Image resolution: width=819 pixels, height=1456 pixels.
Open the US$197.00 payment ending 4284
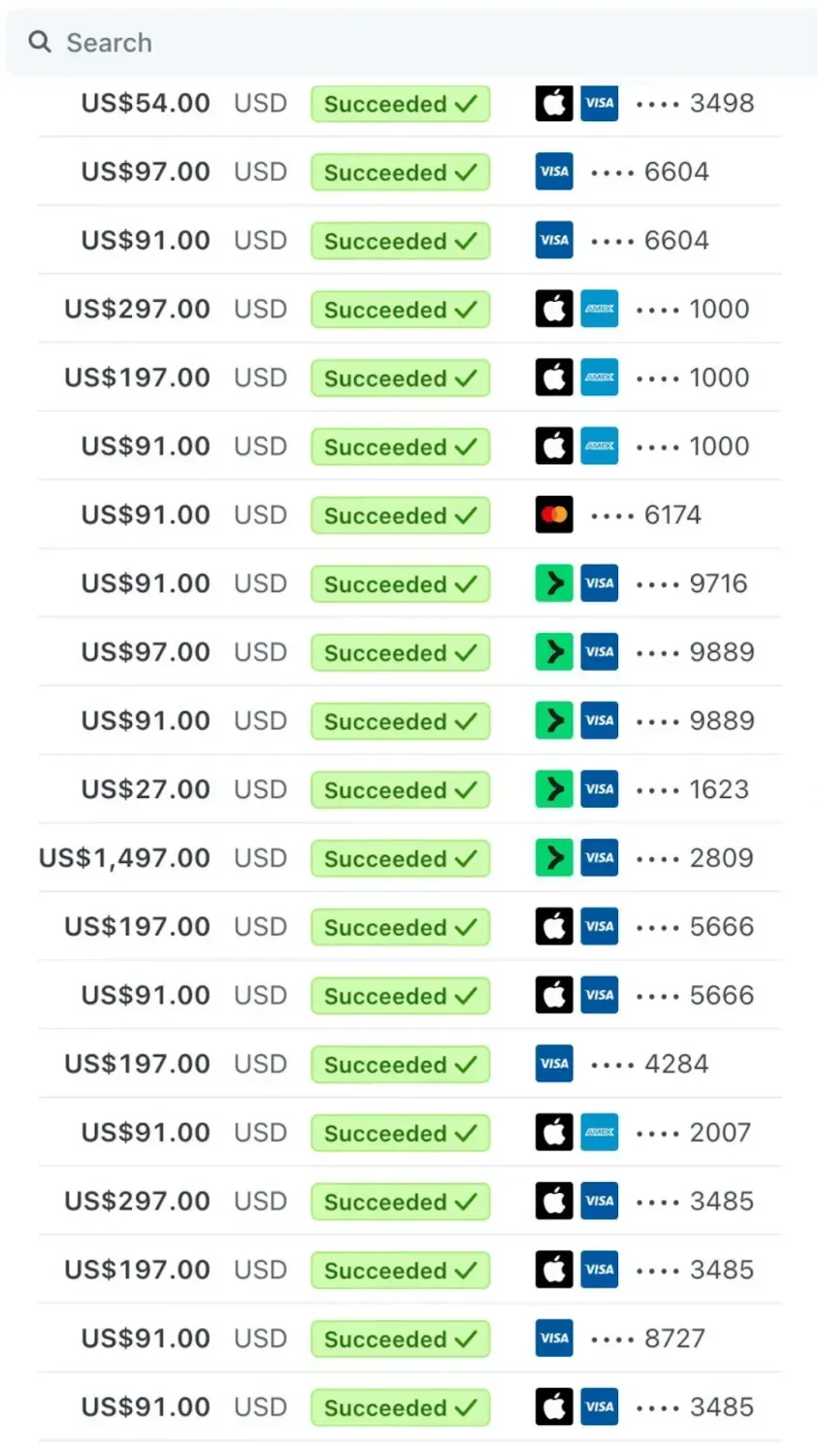(x=409, y=1064)
